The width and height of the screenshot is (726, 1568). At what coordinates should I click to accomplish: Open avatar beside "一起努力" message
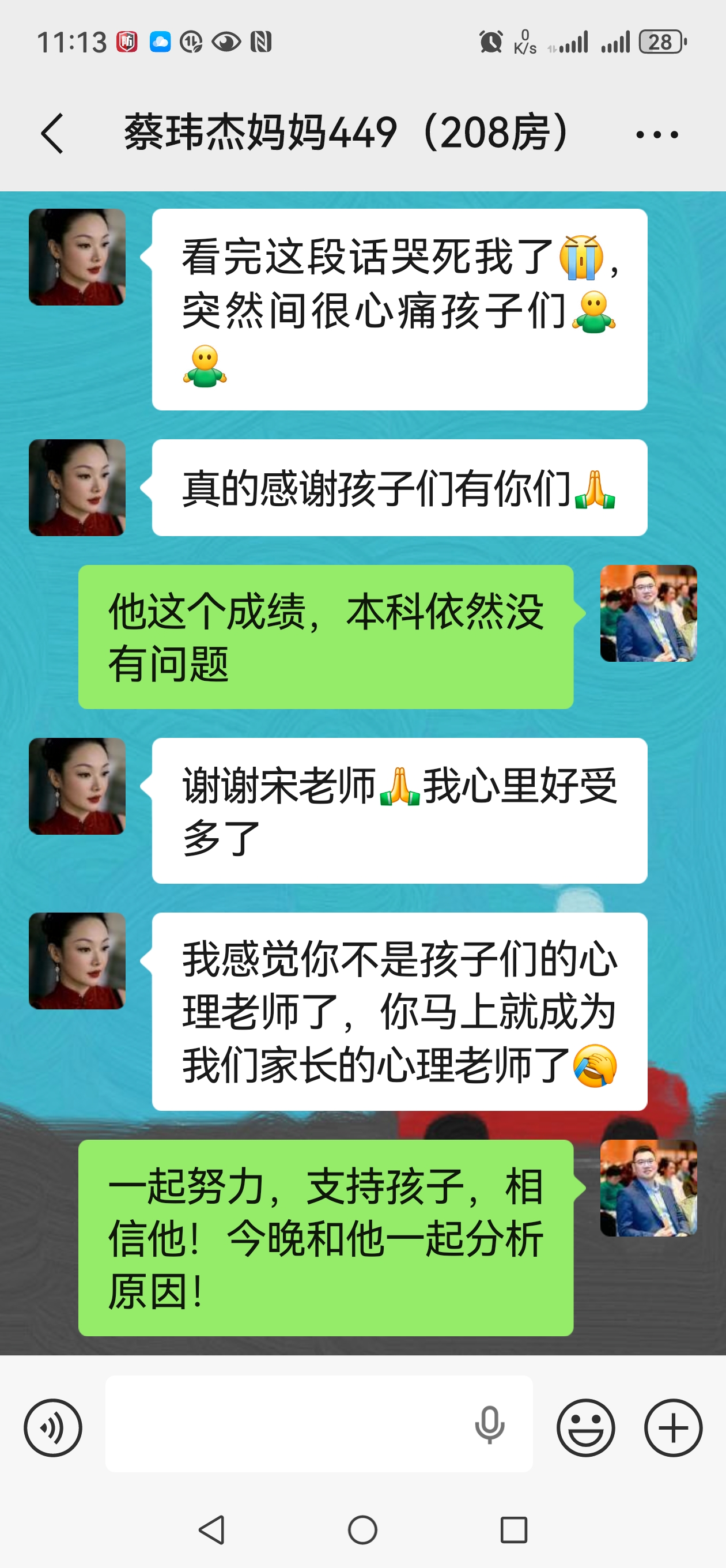click(648, 1188)
